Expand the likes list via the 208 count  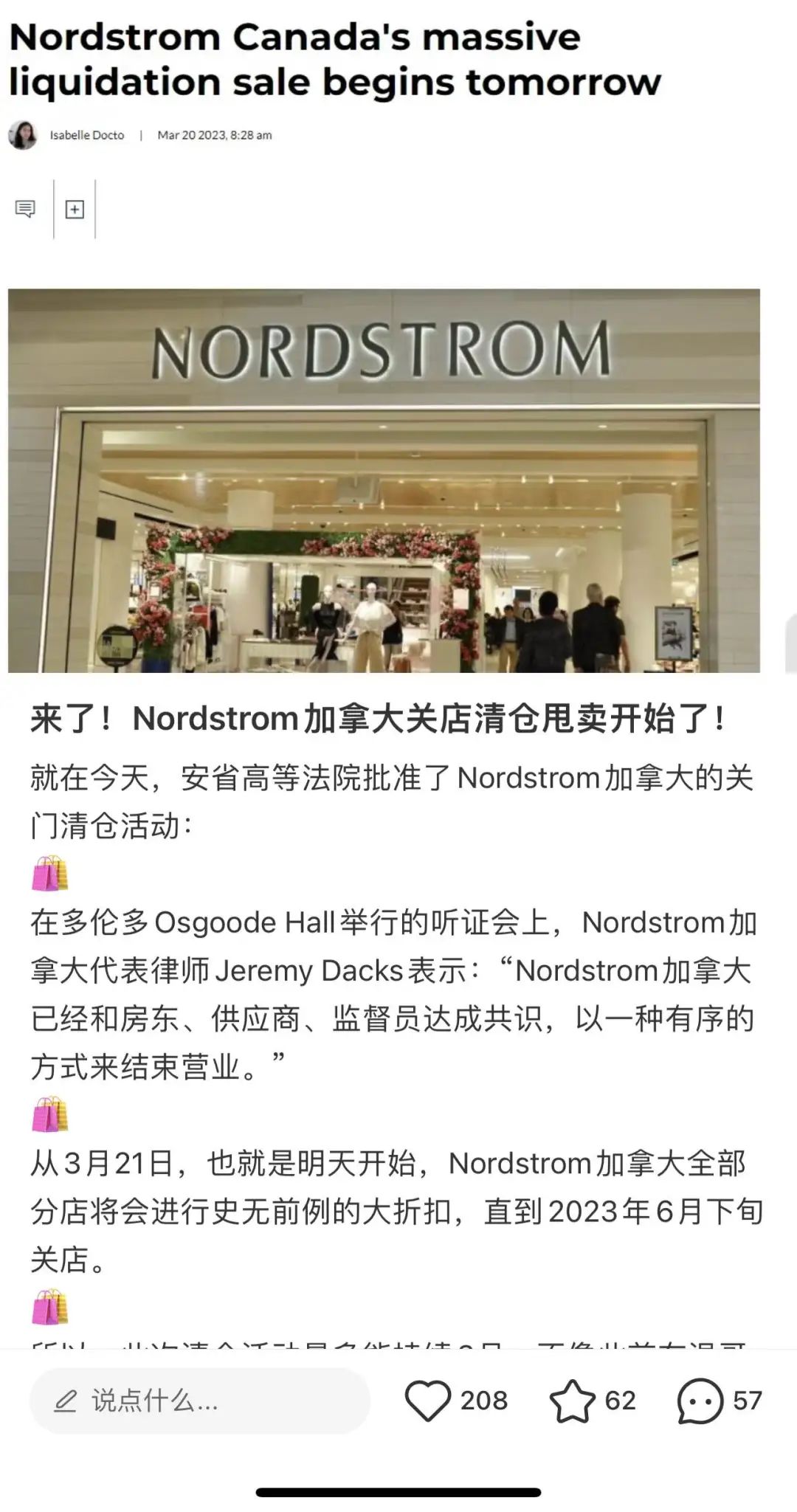point(486,1401)
